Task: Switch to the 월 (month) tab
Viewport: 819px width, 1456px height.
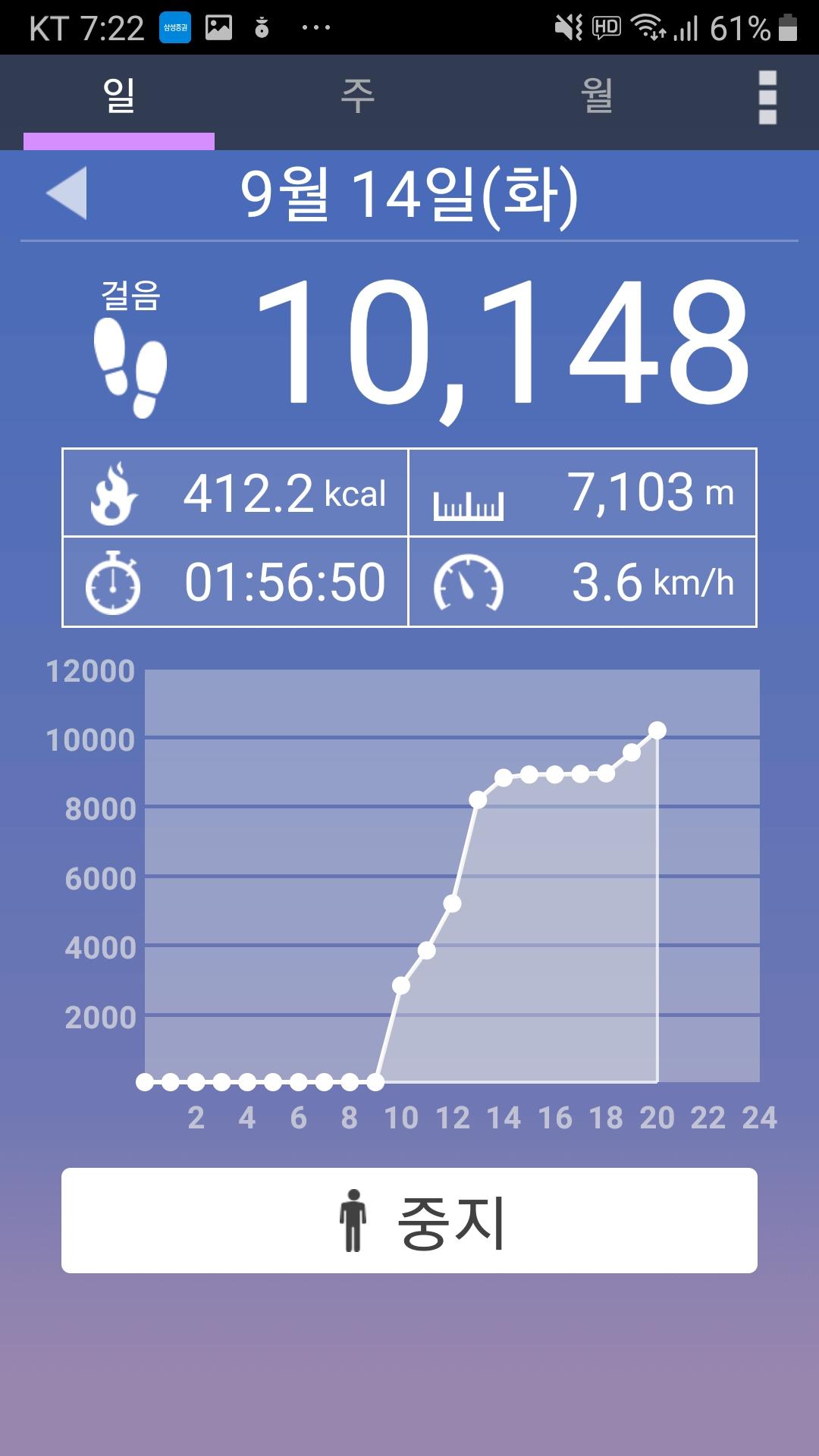Action: 597,97
